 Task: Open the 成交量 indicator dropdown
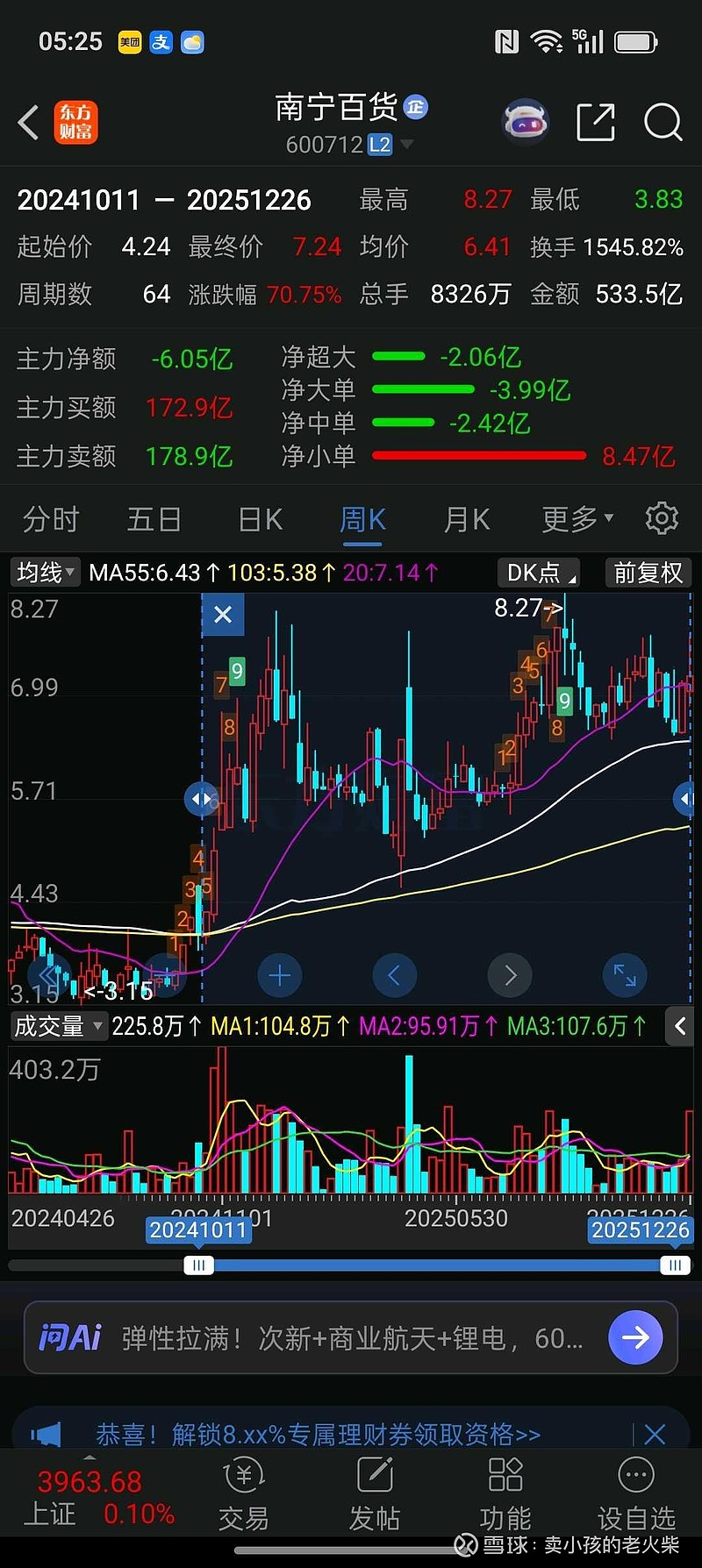point(58,1026)
